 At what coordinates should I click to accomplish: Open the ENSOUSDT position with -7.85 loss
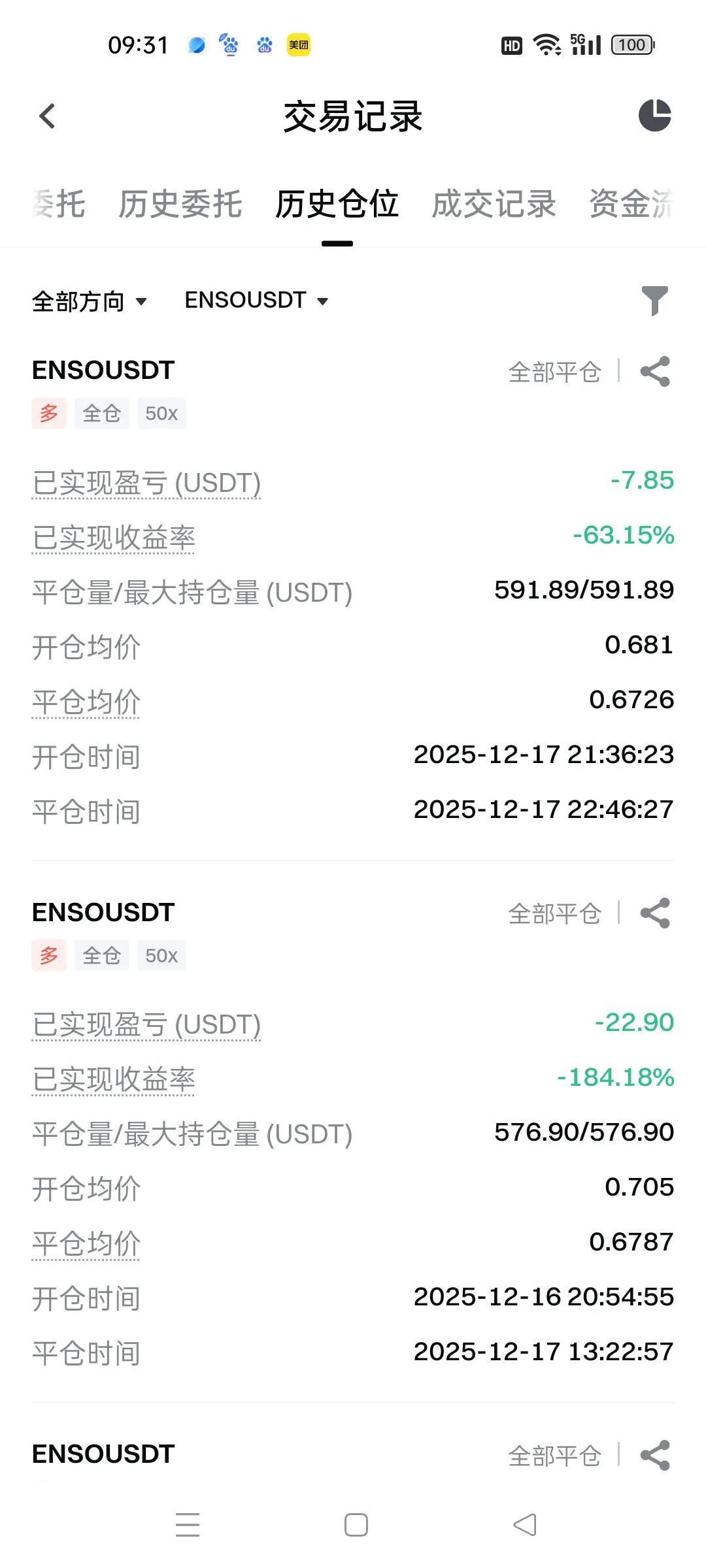[x=103, y=370]
